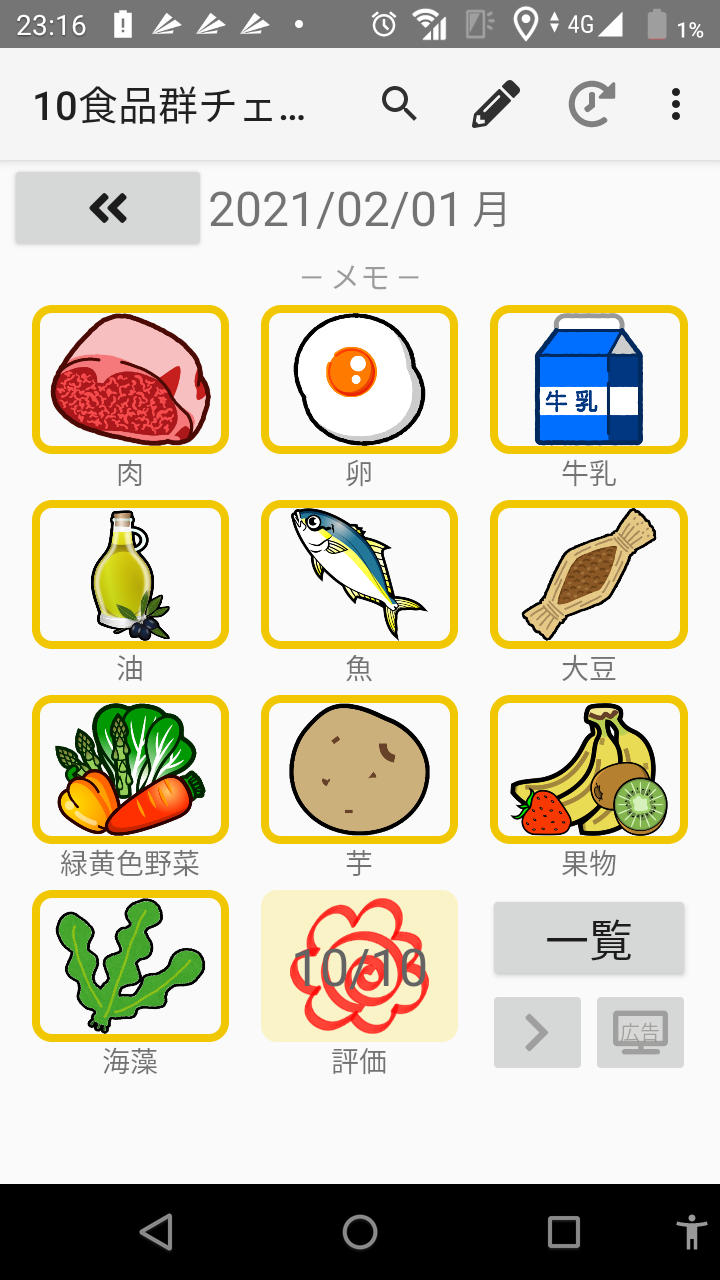Open the date 2021/02/01 picker
The image size is (720, 1280).
point(359,210)
